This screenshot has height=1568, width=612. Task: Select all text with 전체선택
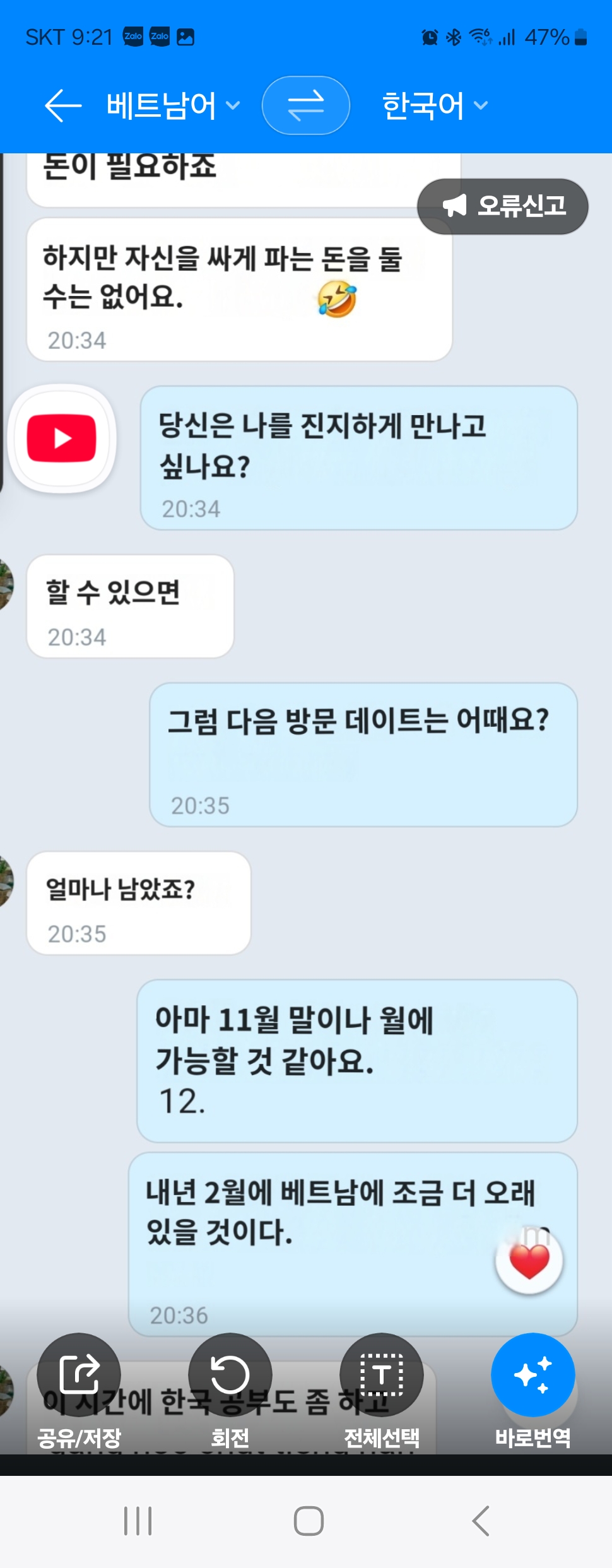(x=382, y=1375)
